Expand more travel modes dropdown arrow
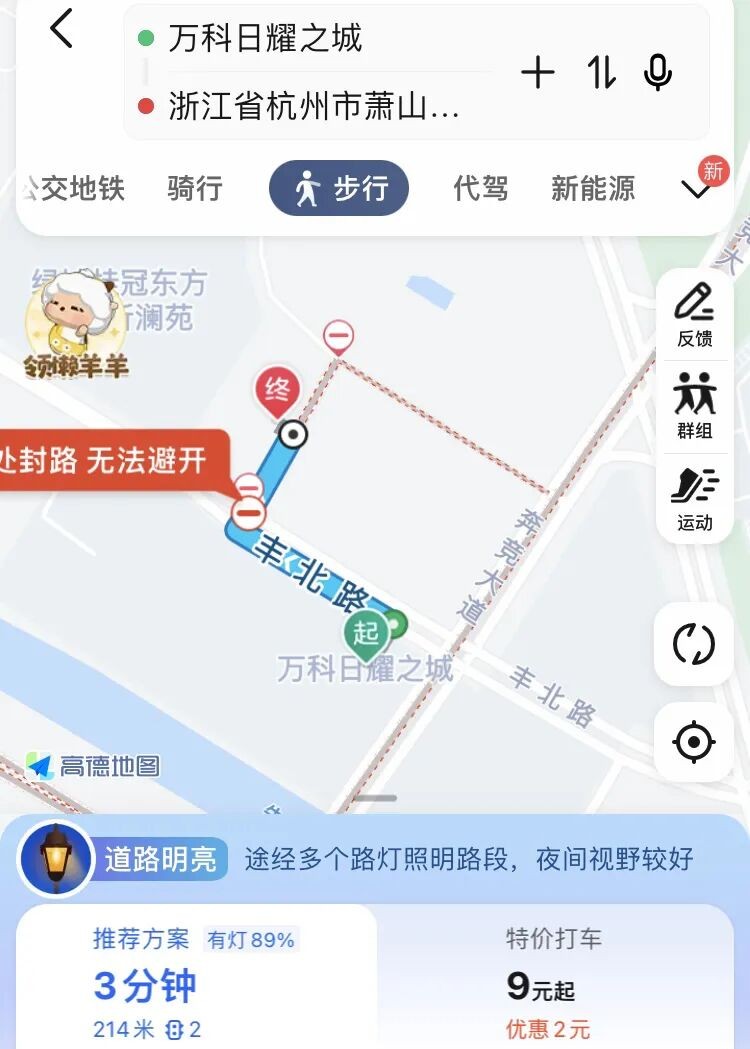The width and height of the screenshot is (750, 1049). click(x=697, y=188)
